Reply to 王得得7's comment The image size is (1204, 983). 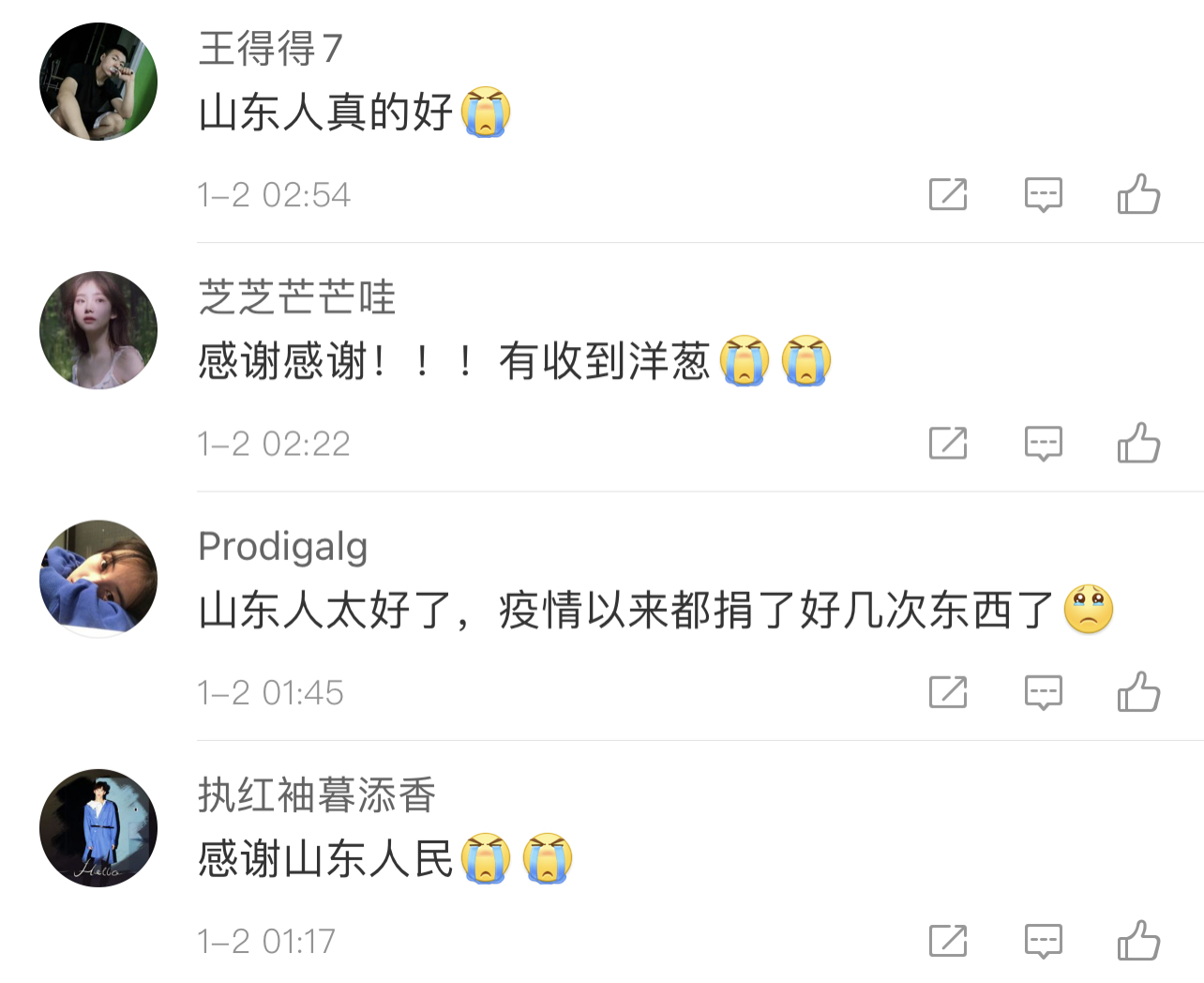(1043, 194)
